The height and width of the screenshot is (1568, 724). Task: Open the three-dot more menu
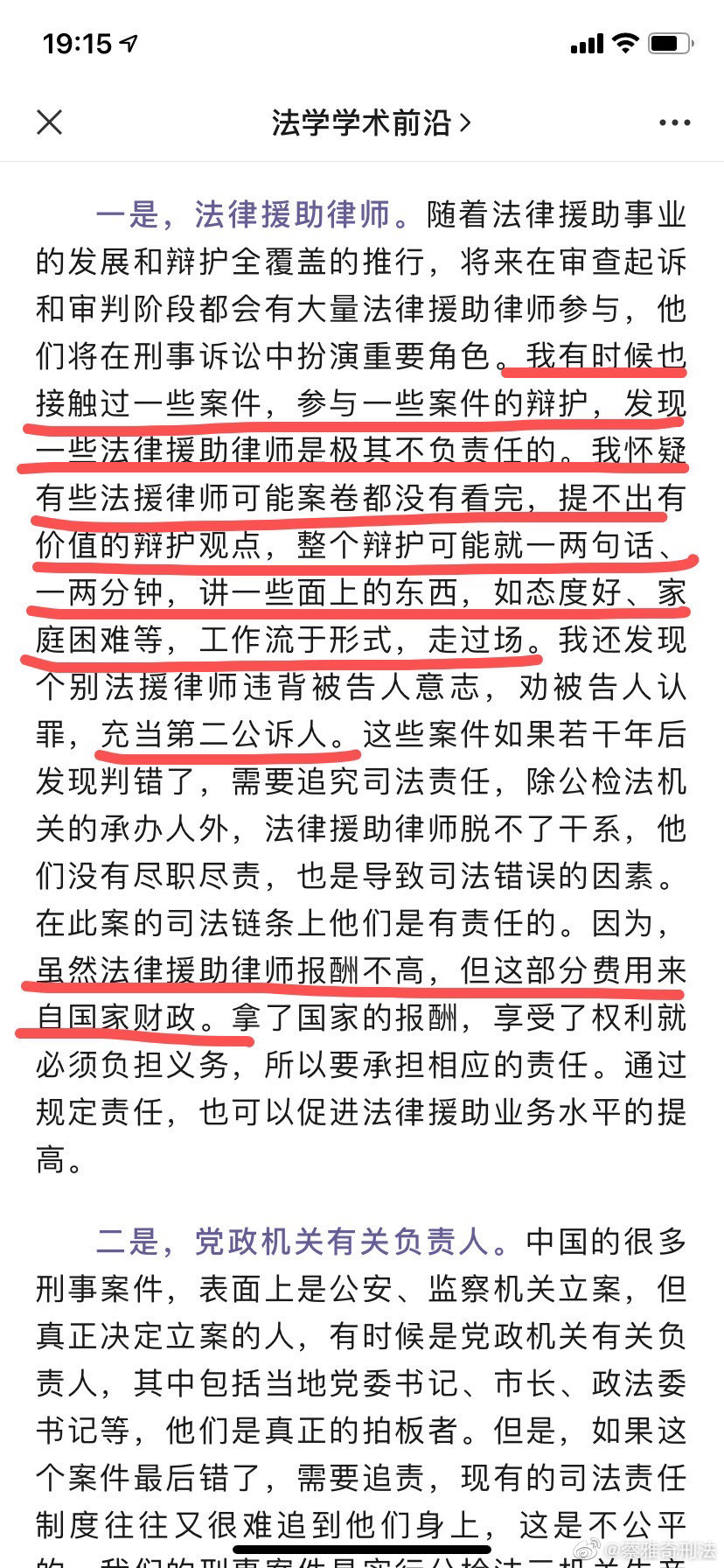tap(674, 122)
